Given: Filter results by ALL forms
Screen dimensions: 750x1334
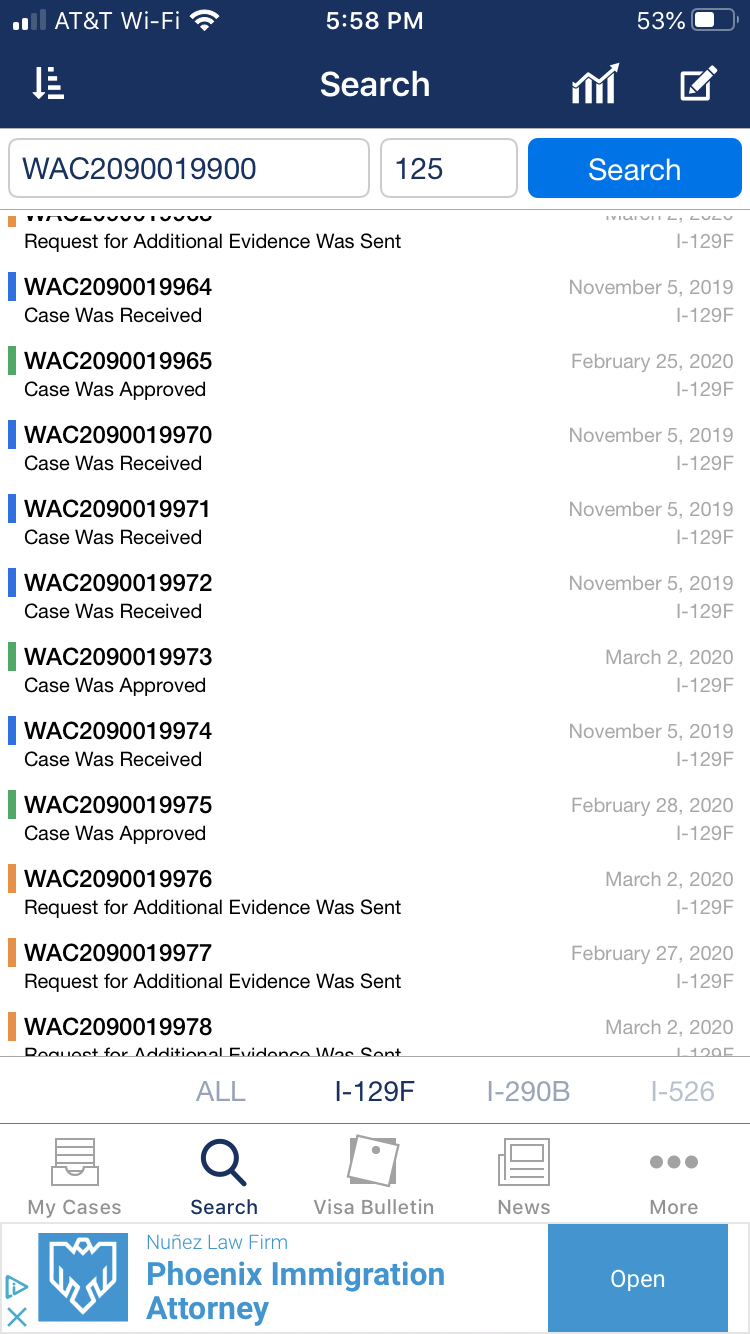Looking at the screenshot, I should [221, 1091].
